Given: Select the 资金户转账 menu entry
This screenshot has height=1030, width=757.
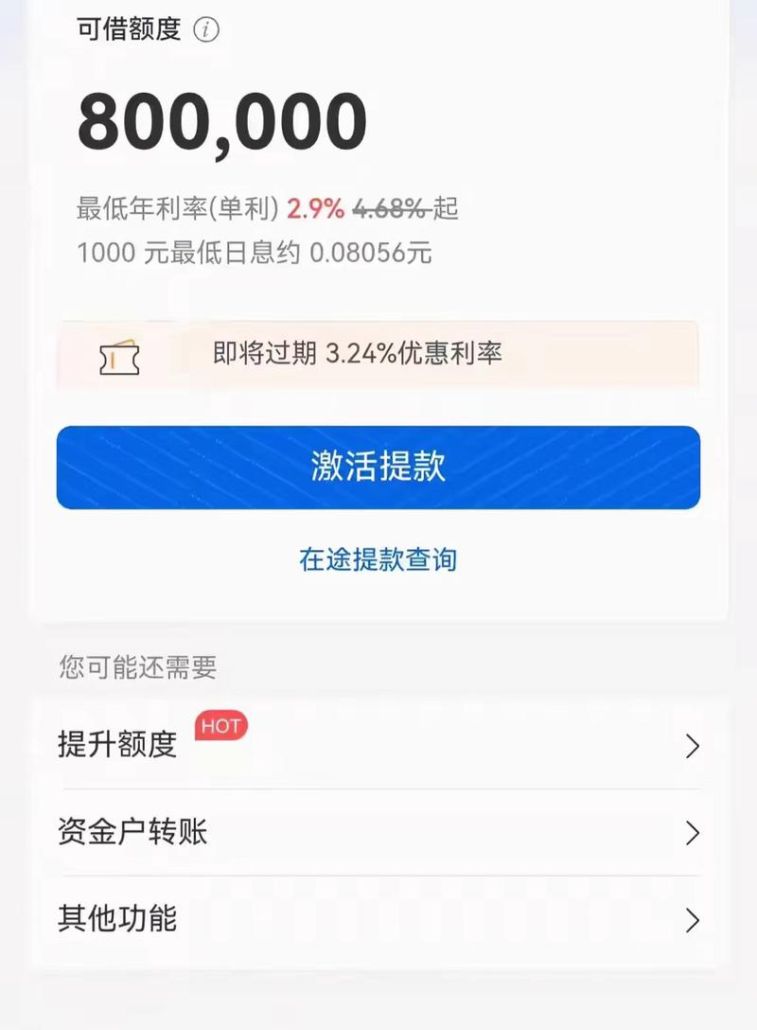Looking at the screenshot, I should (x=132, y=832).
